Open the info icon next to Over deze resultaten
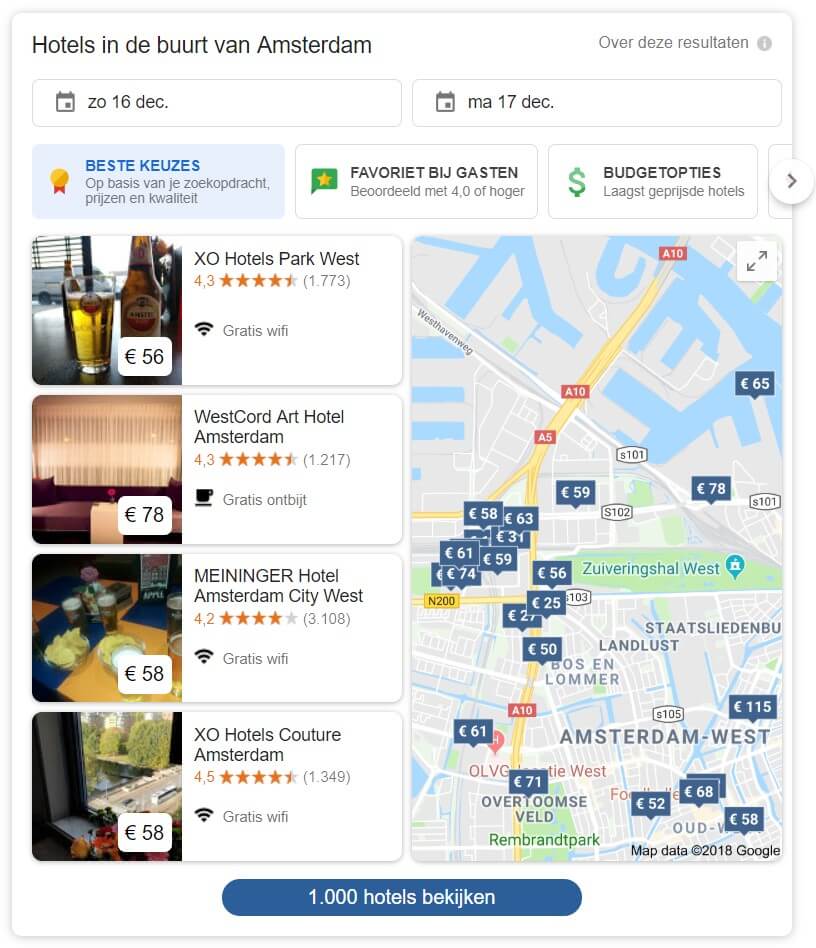This screenshot has width=816, height=948. pos(765,44)
